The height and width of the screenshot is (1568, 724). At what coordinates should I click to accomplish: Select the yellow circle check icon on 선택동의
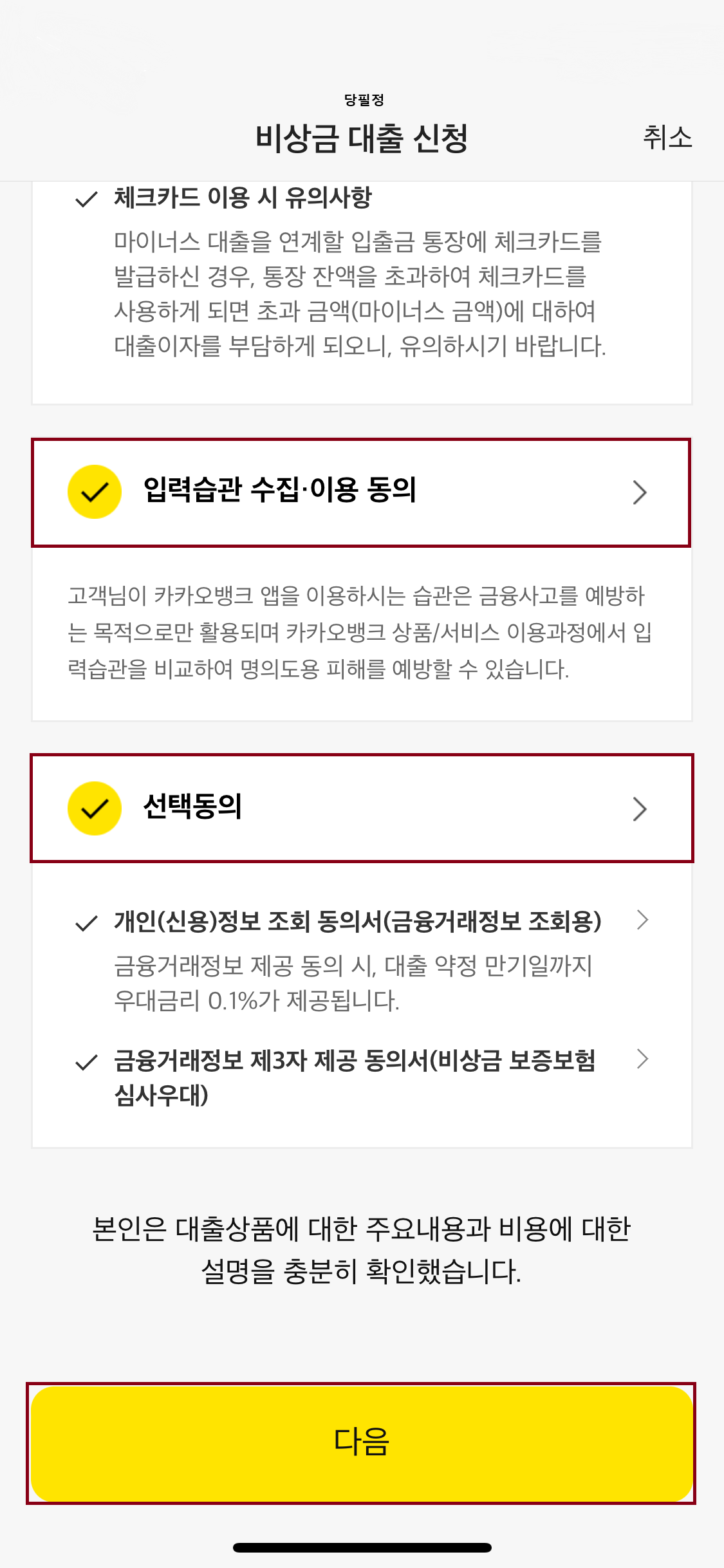[x=94, y=808]
